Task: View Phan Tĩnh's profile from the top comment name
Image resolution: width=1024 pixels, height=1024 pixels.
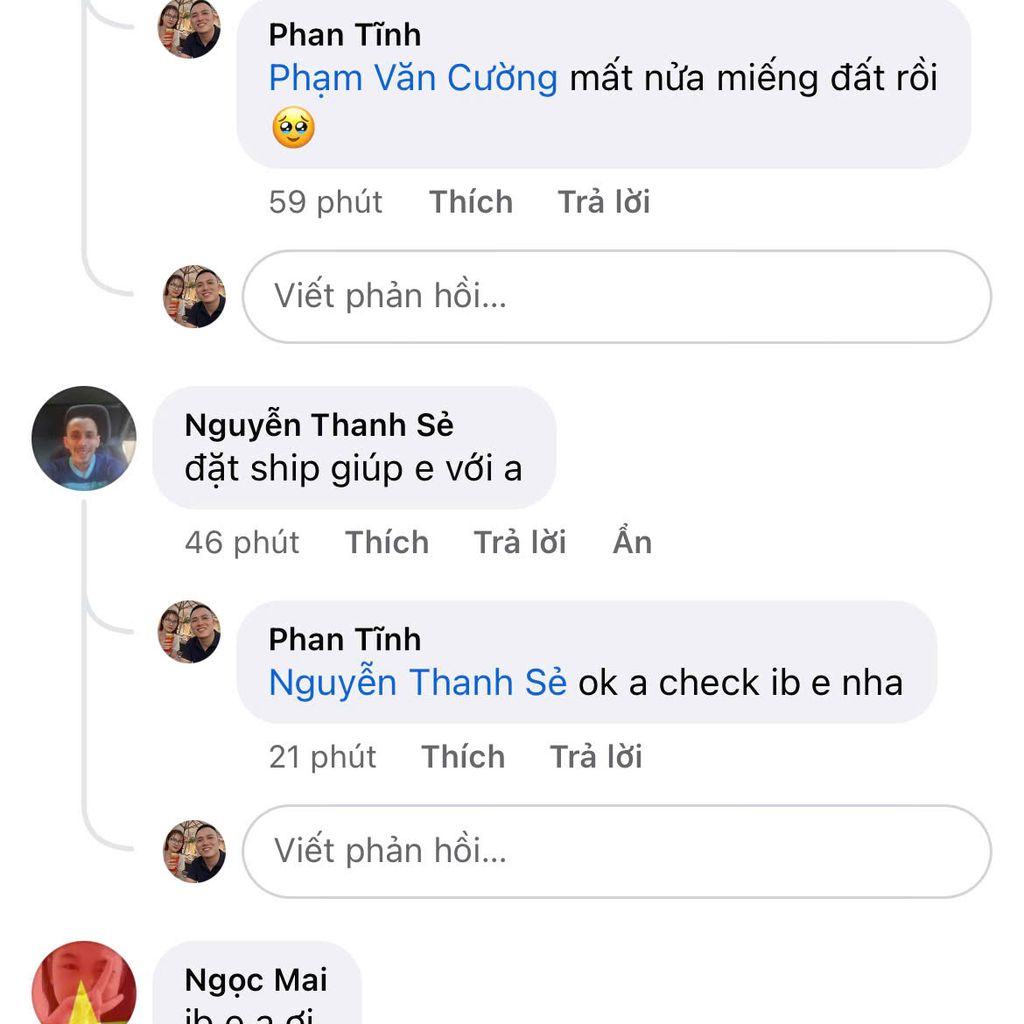Action: pos(345,35)
